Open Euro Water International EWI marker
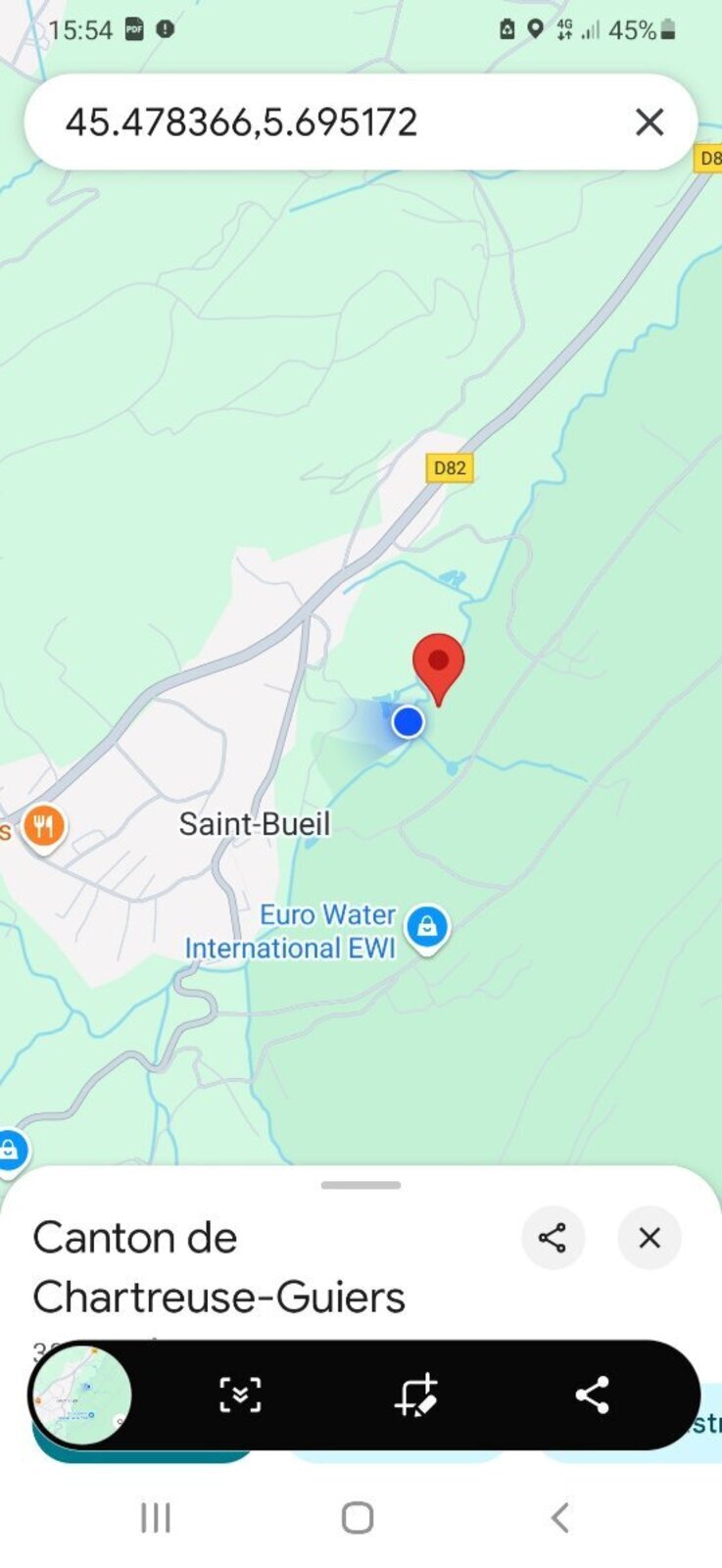 coord(426,925)
